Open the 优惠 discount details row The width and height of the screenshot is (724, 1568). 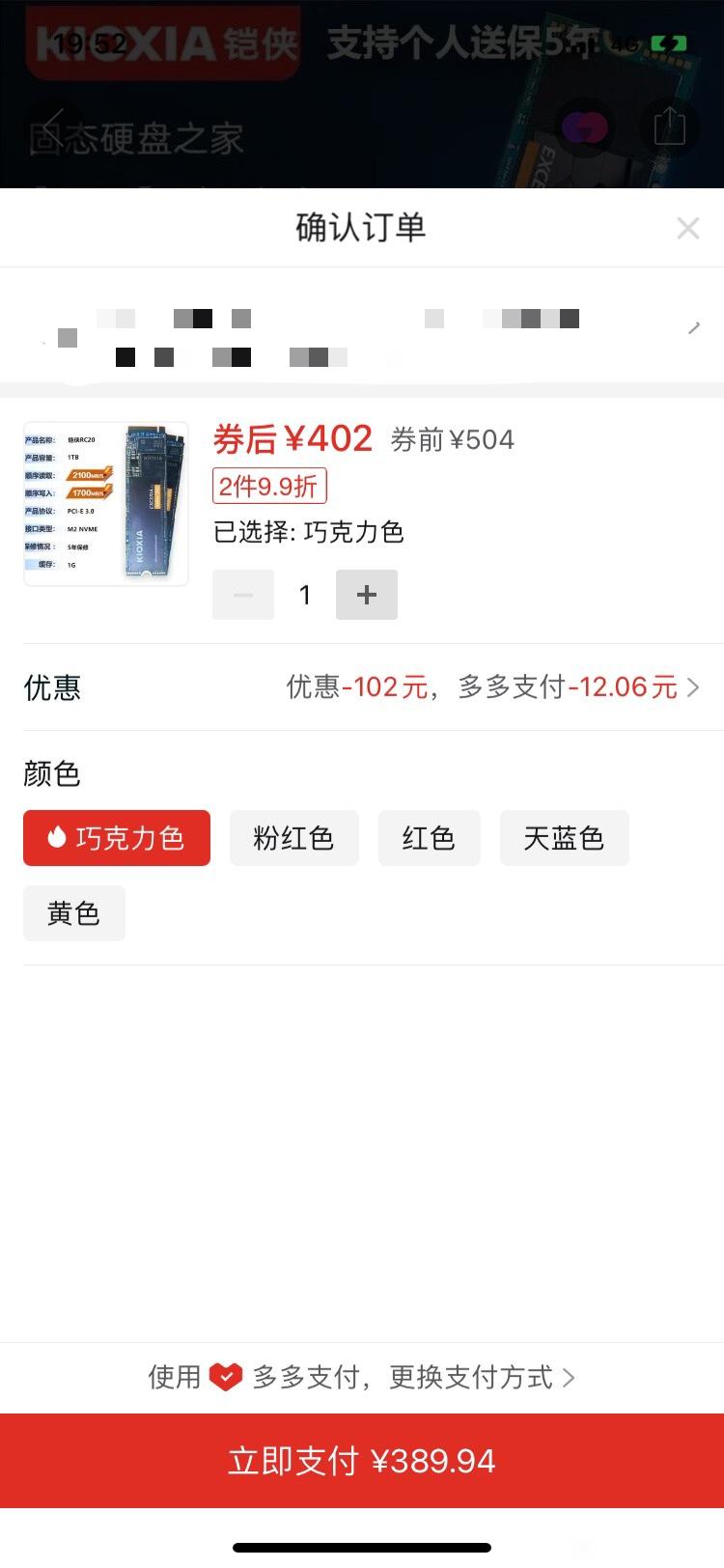pos(362,687)
